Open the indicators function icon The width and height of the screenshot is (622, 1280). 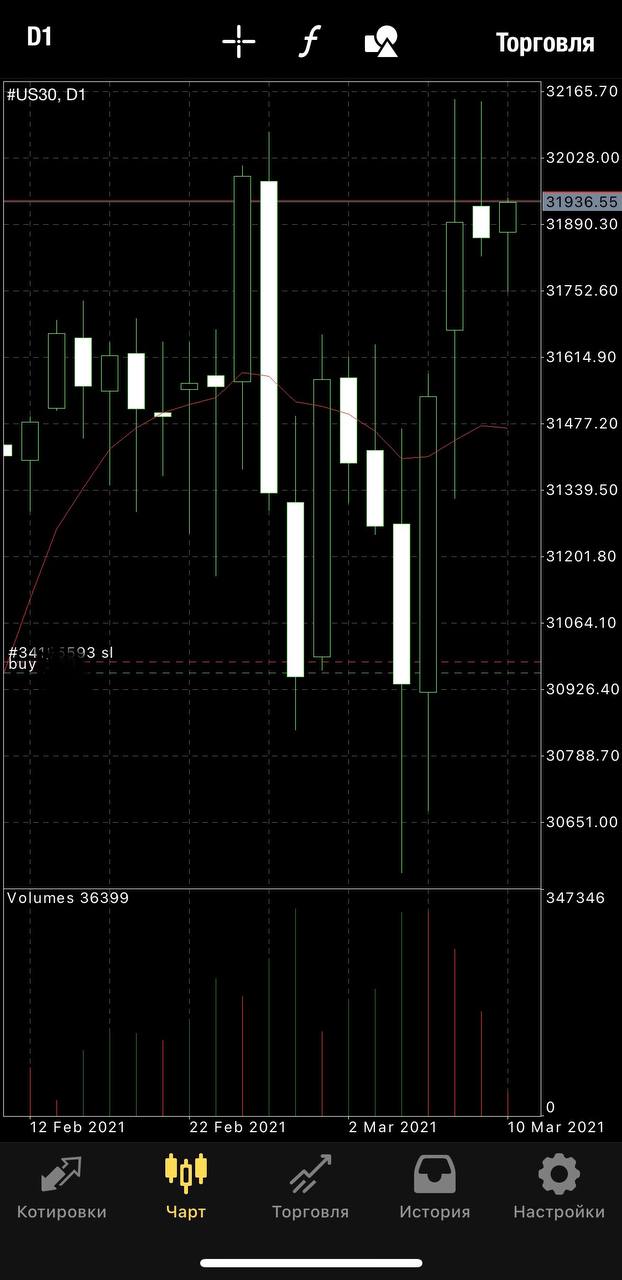(310, 42)
